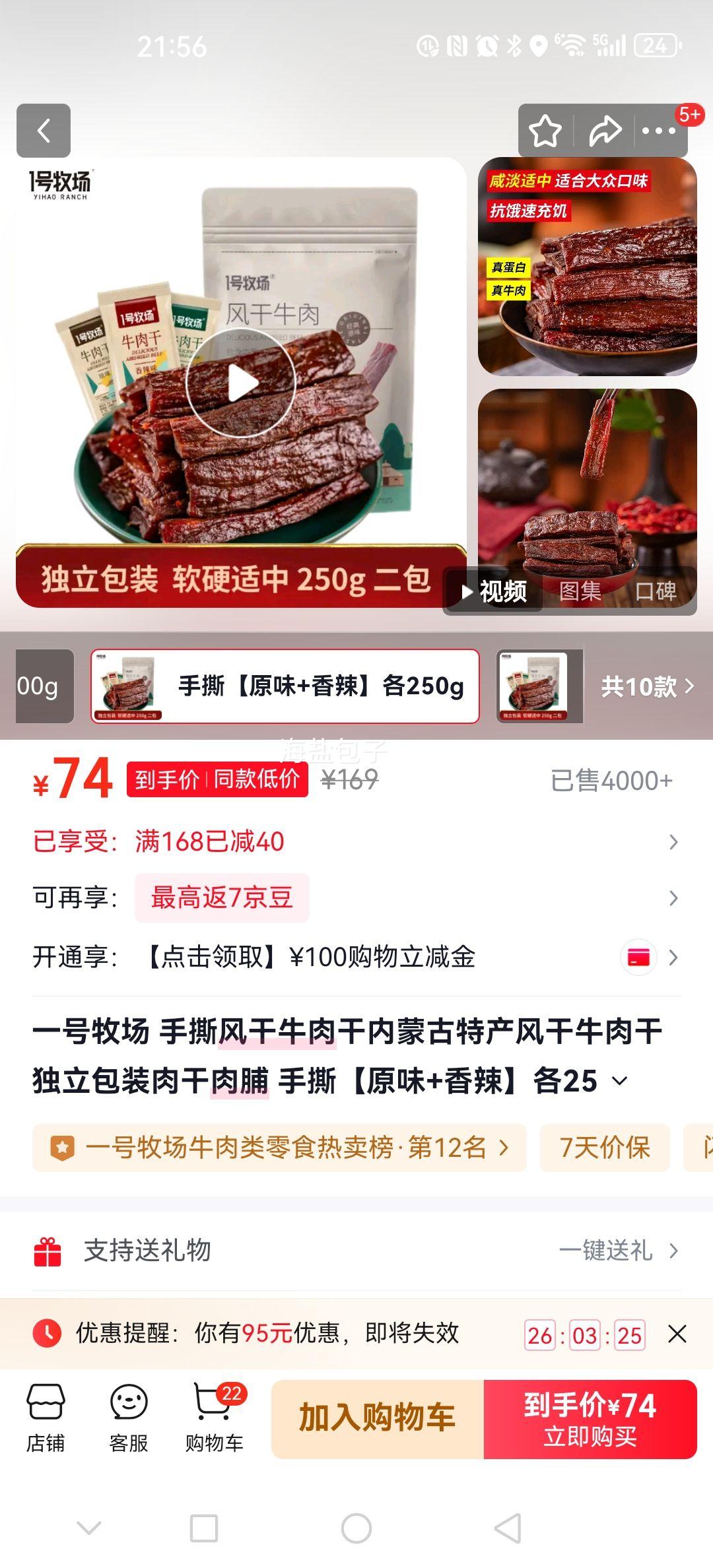Tap the back arrow icon
Viewport: 713px width, 1568px height.
tap(45, 131)
